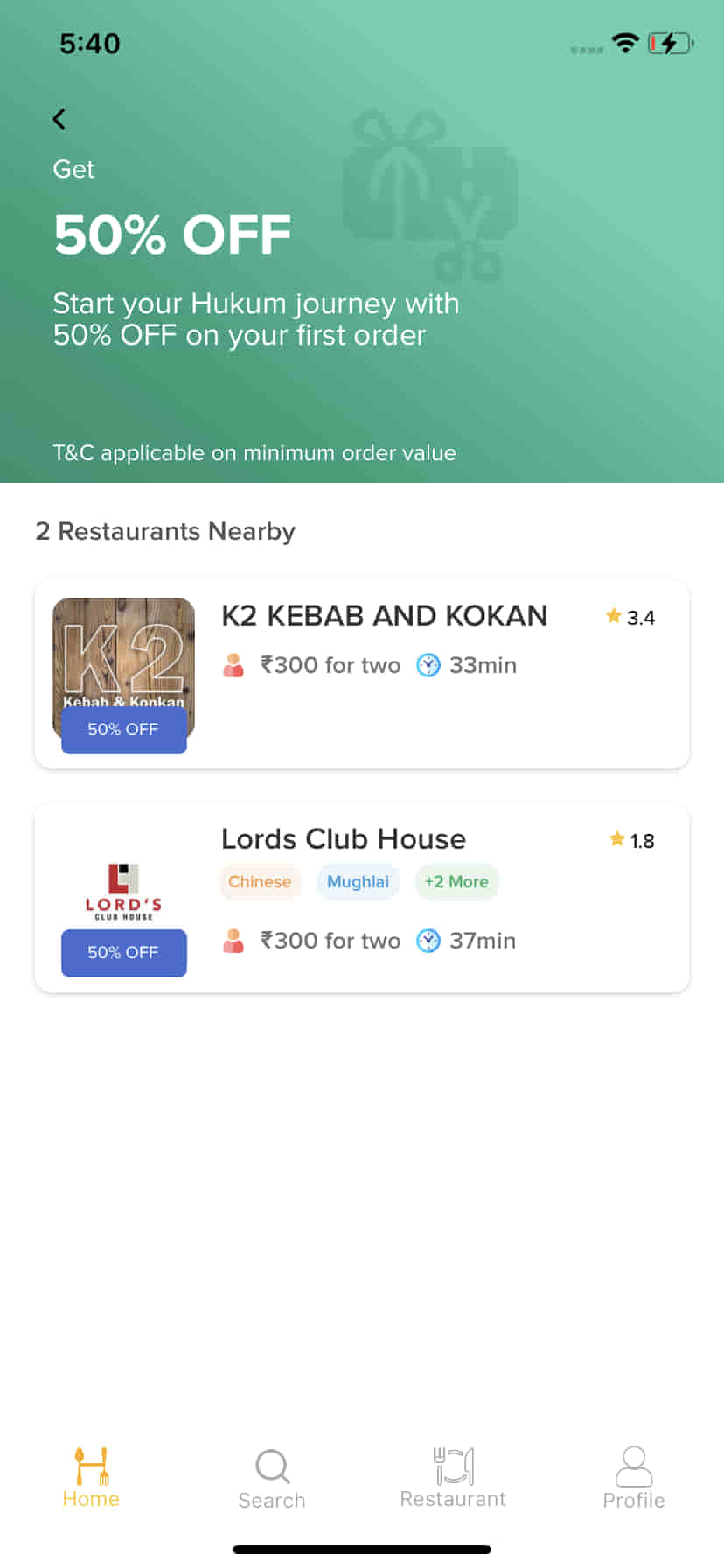Go to the Profile tab
This screenshot has width=724, height=1568.
[634, 1478]
